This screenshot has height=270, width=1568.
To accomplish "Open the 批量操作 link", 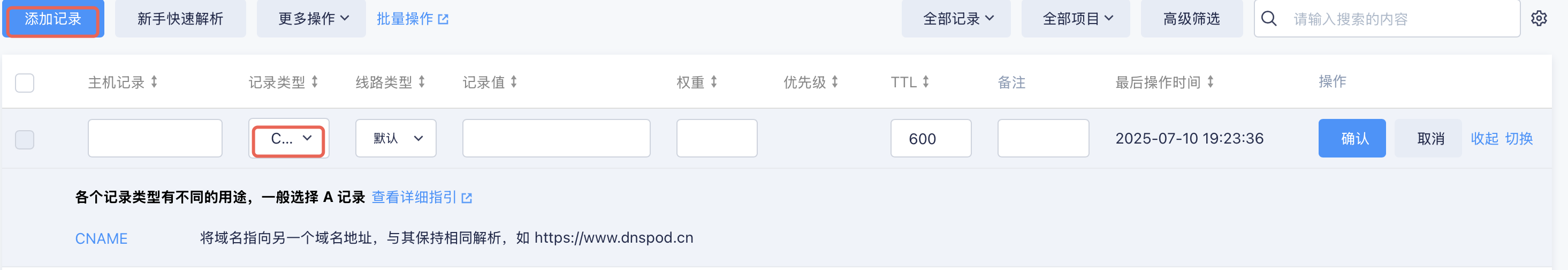I will pos(412,19).
